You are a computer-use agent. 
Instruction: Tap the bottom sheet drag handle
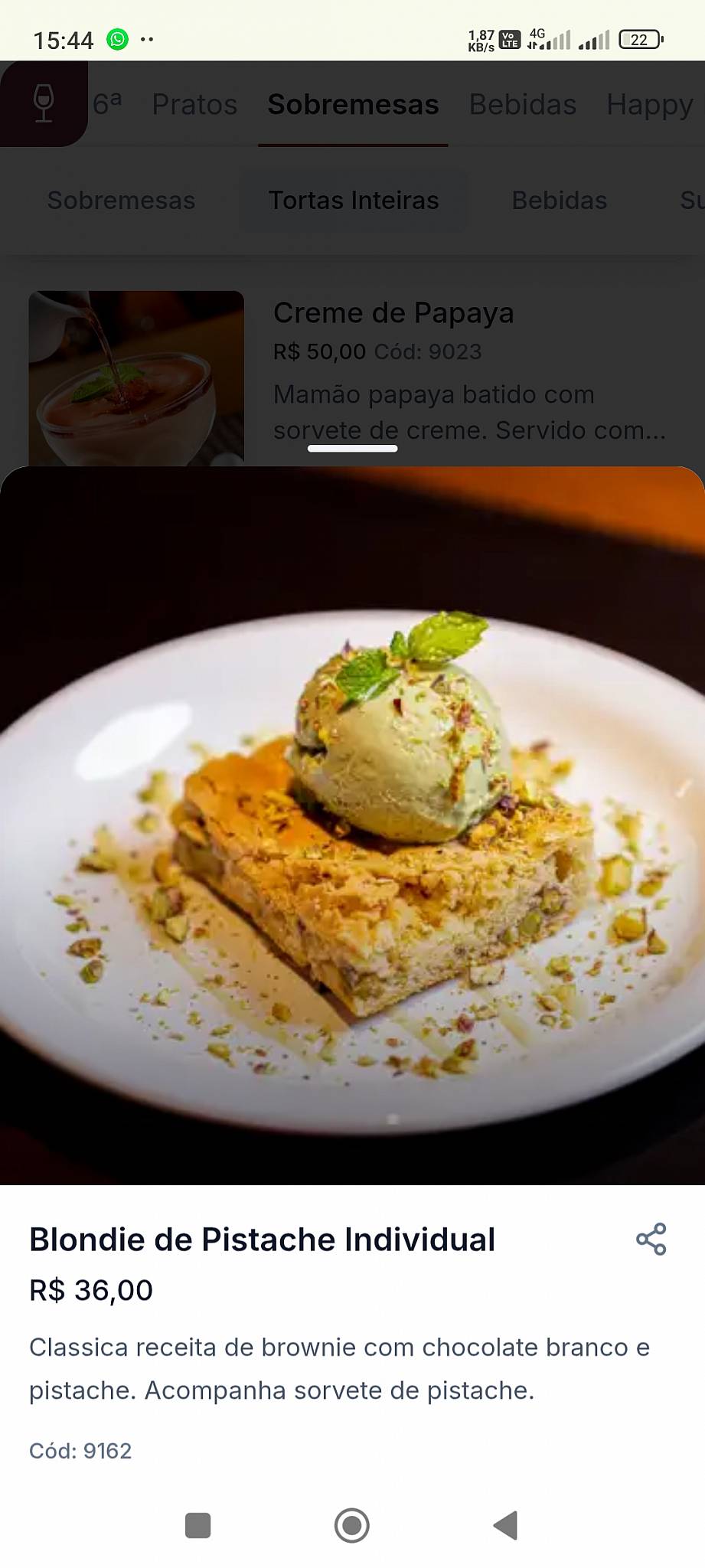(352, 449)
